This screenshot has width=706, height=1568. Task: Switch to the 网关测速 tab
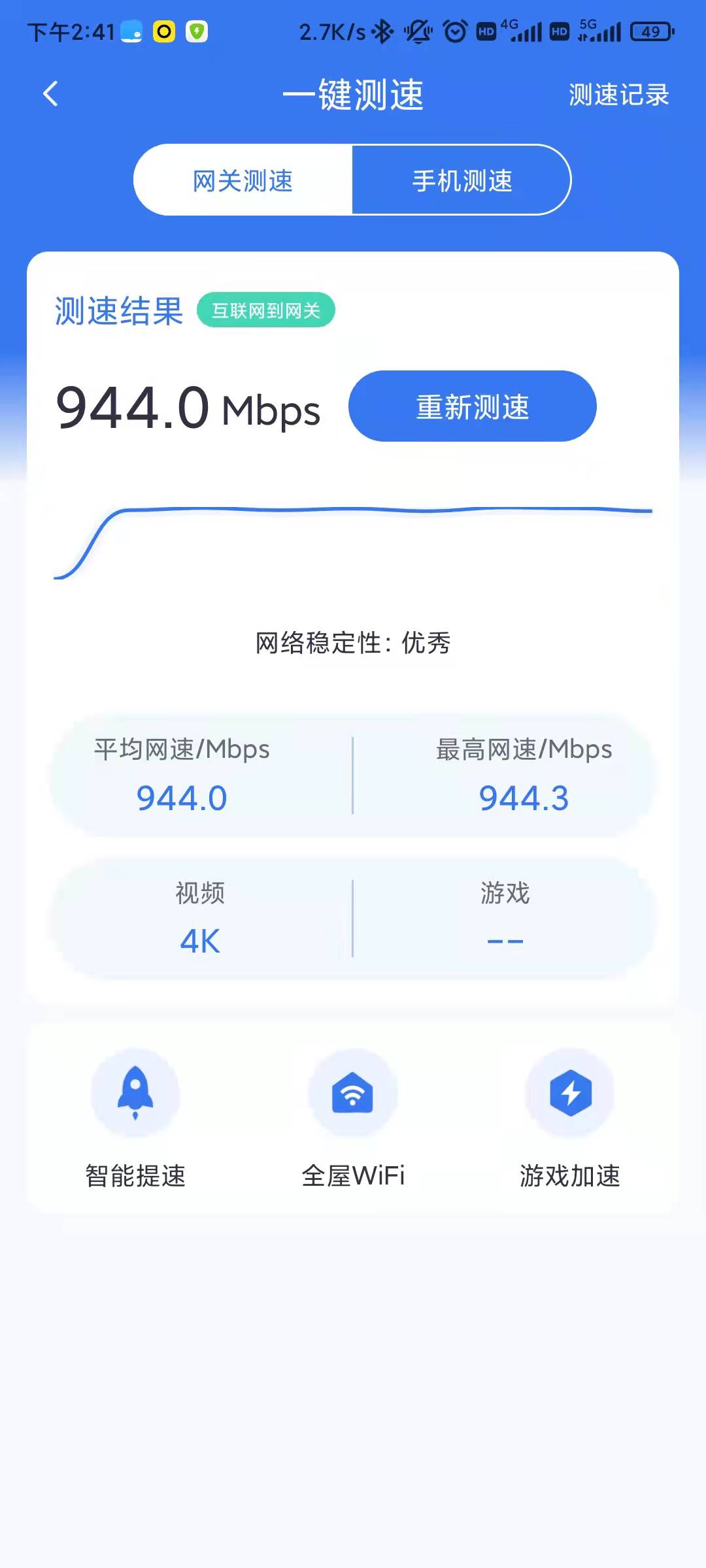pos(243,180)
